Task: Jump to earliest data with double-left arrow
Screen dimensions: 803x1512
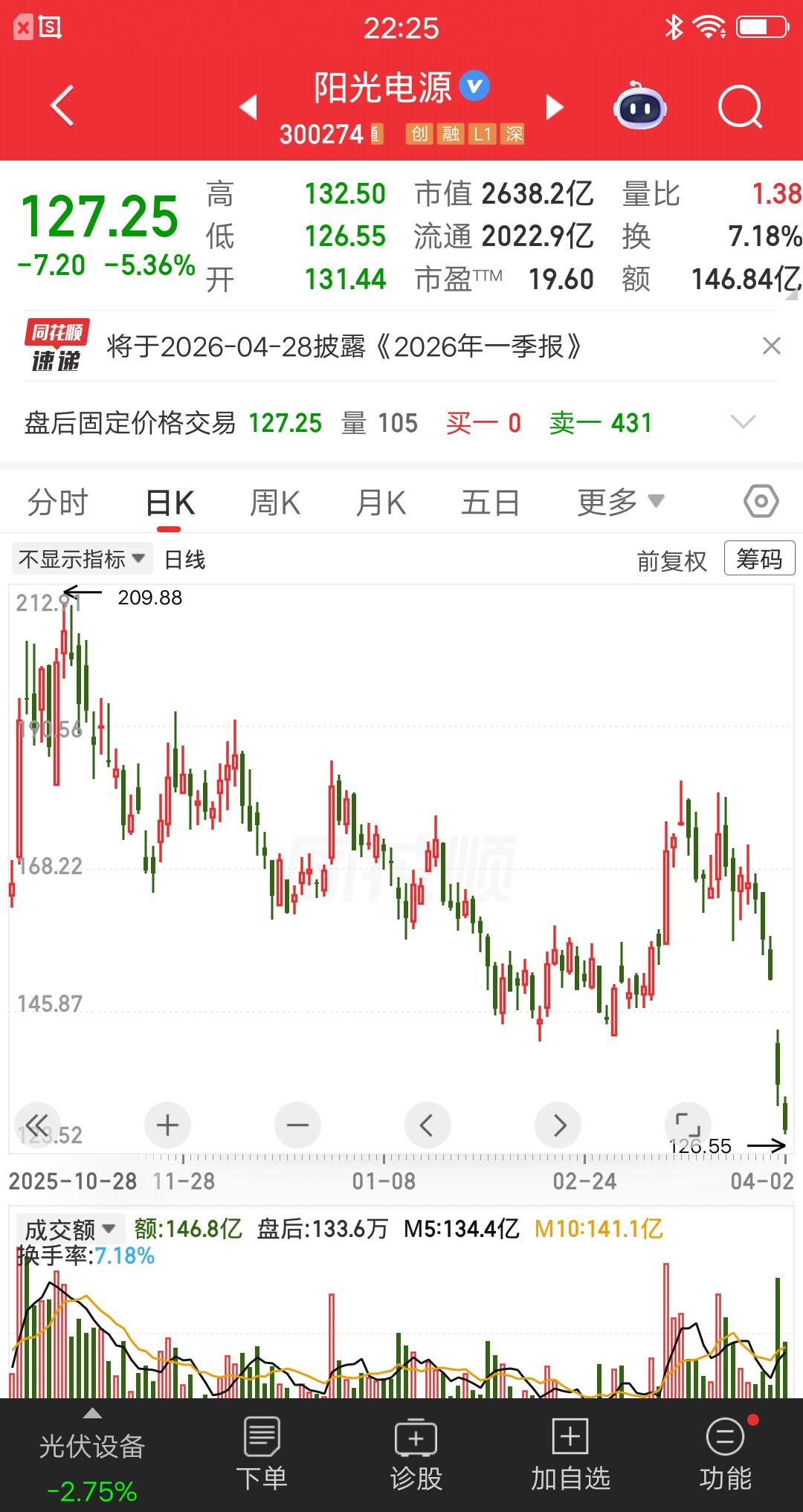Action: pyautogui.click(x=38, y=1125)
